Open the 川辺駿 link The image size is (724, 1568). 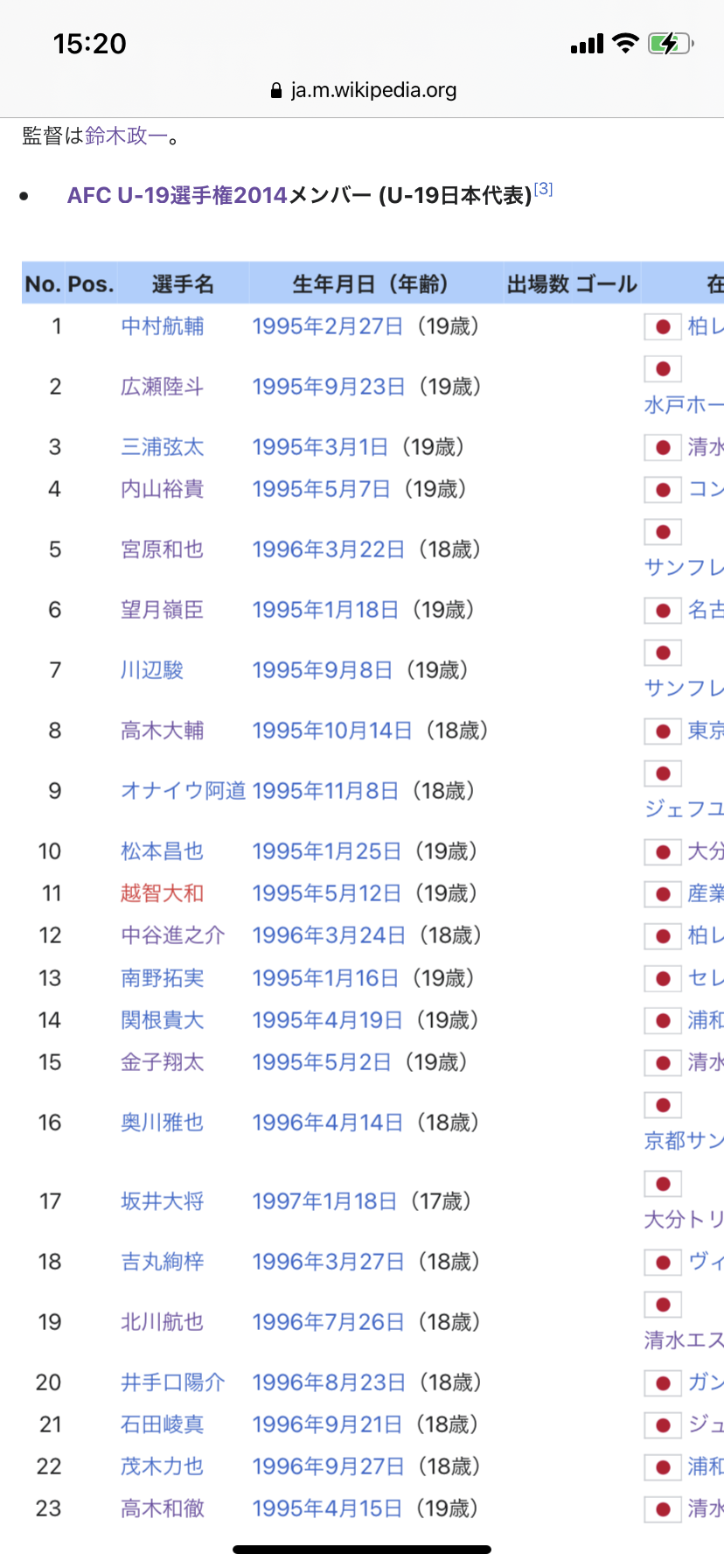(152, 670)
